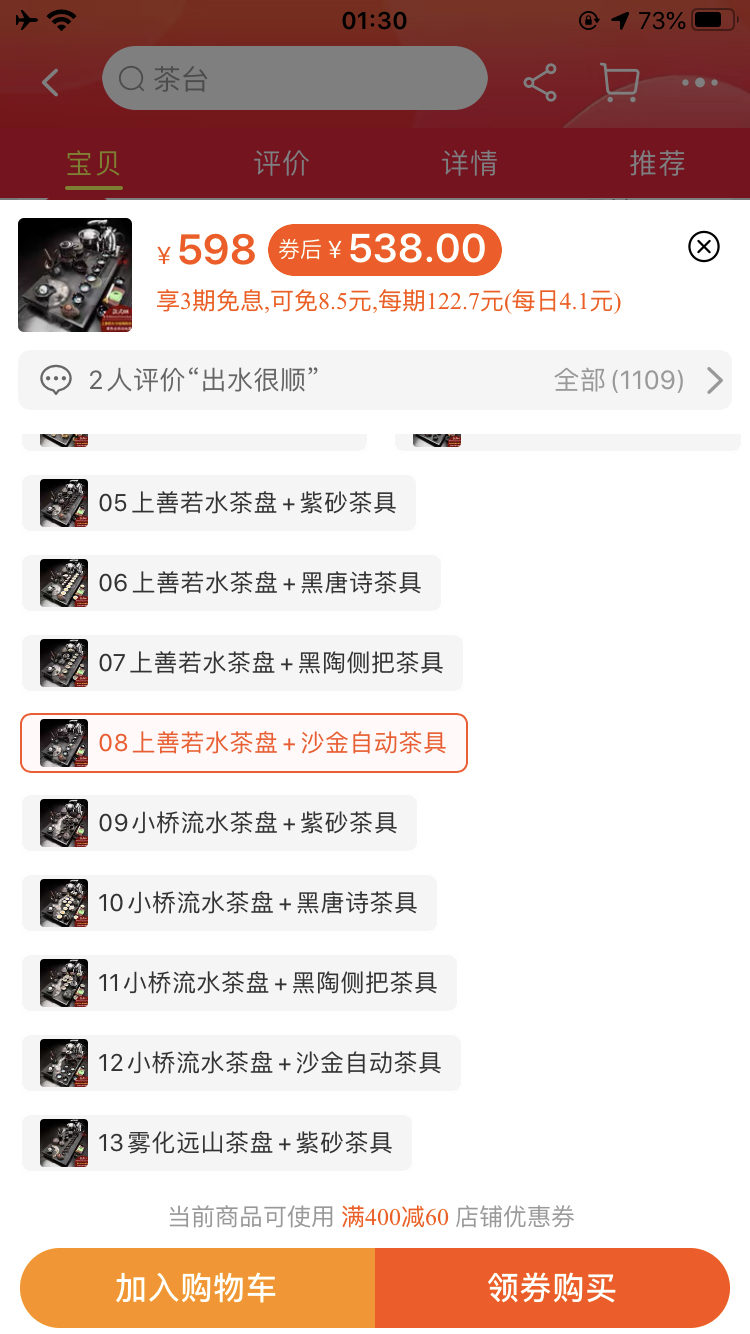Viewport: 750px width, 1334px height.
Task: Select option 09小桥流水茶盘+紫砂茶具
Action: click(x=219, y=823)
